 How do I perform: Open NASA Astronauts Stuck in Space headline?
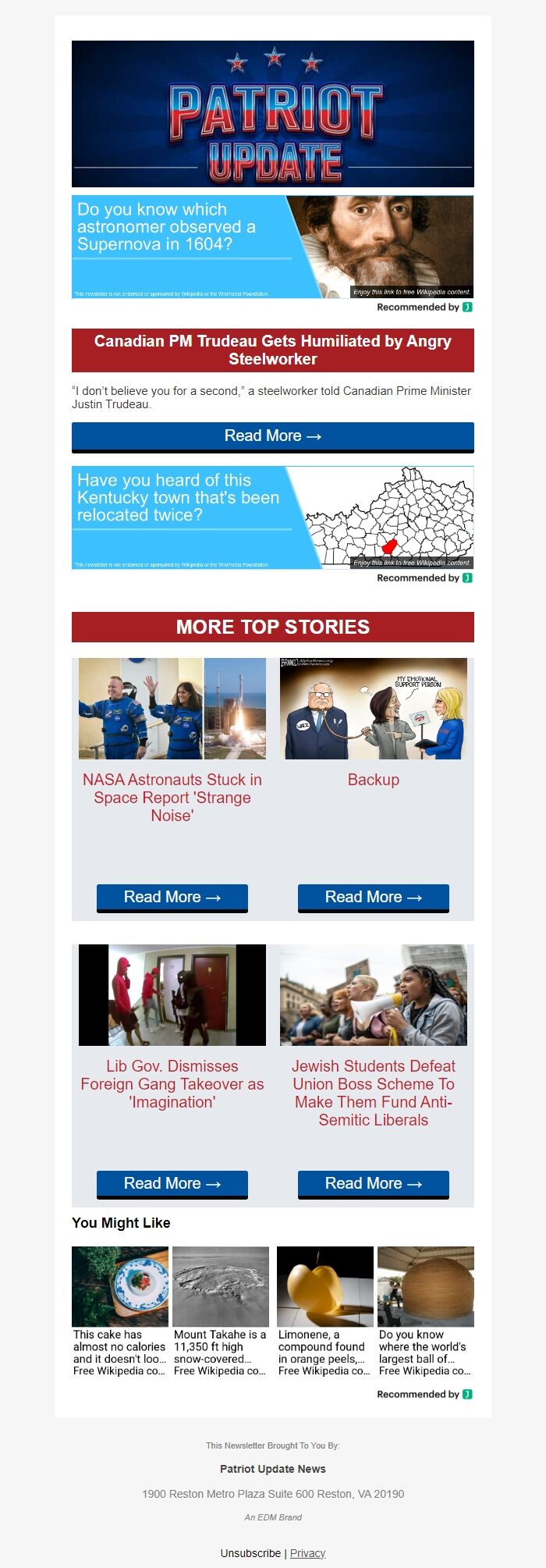coord(172,797)
